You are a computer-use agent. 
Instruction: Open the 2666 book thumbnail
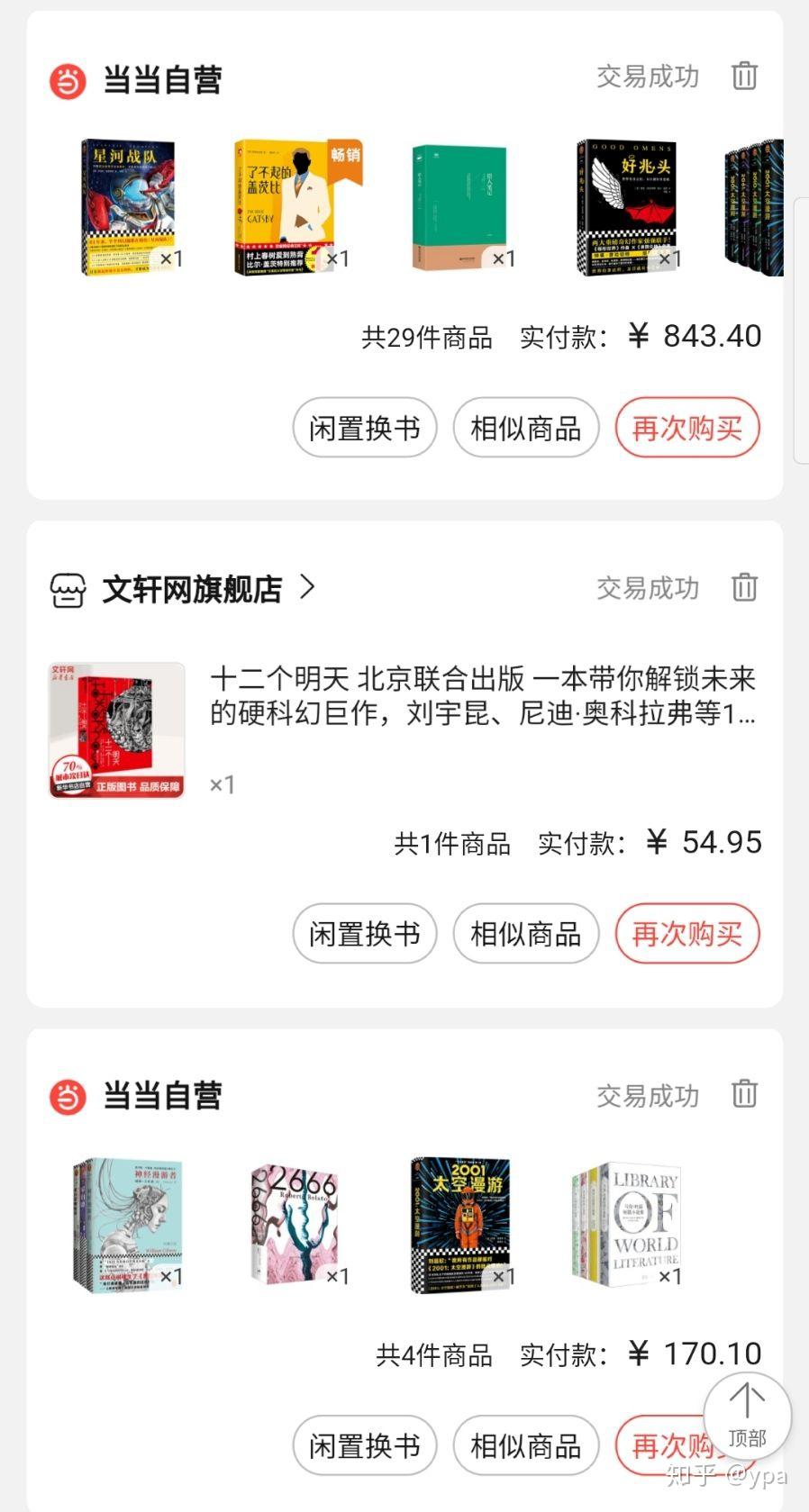pos(297,1225)
